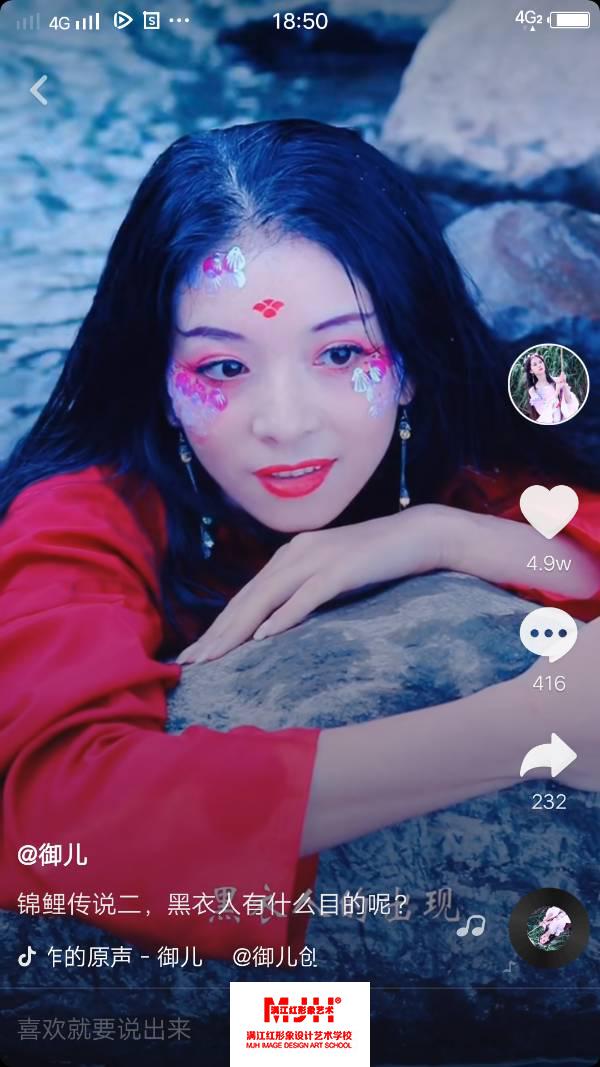The height and width of the screenshot is (1067, 600).
Task: Open the comments with 416 replies
Action: (549, 635)
